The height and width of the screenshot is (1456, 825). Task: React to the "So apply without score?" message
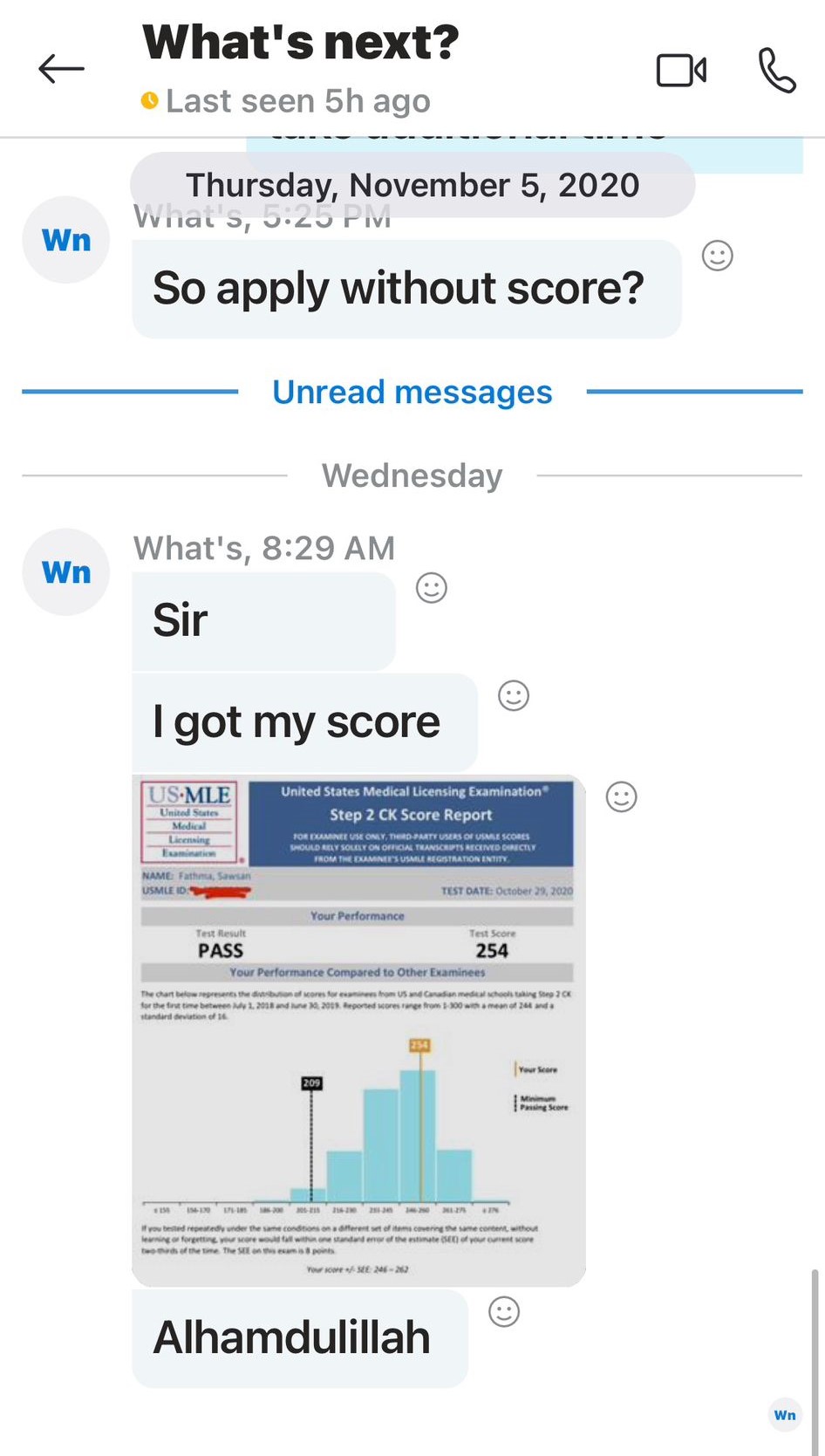pos(717,256)
